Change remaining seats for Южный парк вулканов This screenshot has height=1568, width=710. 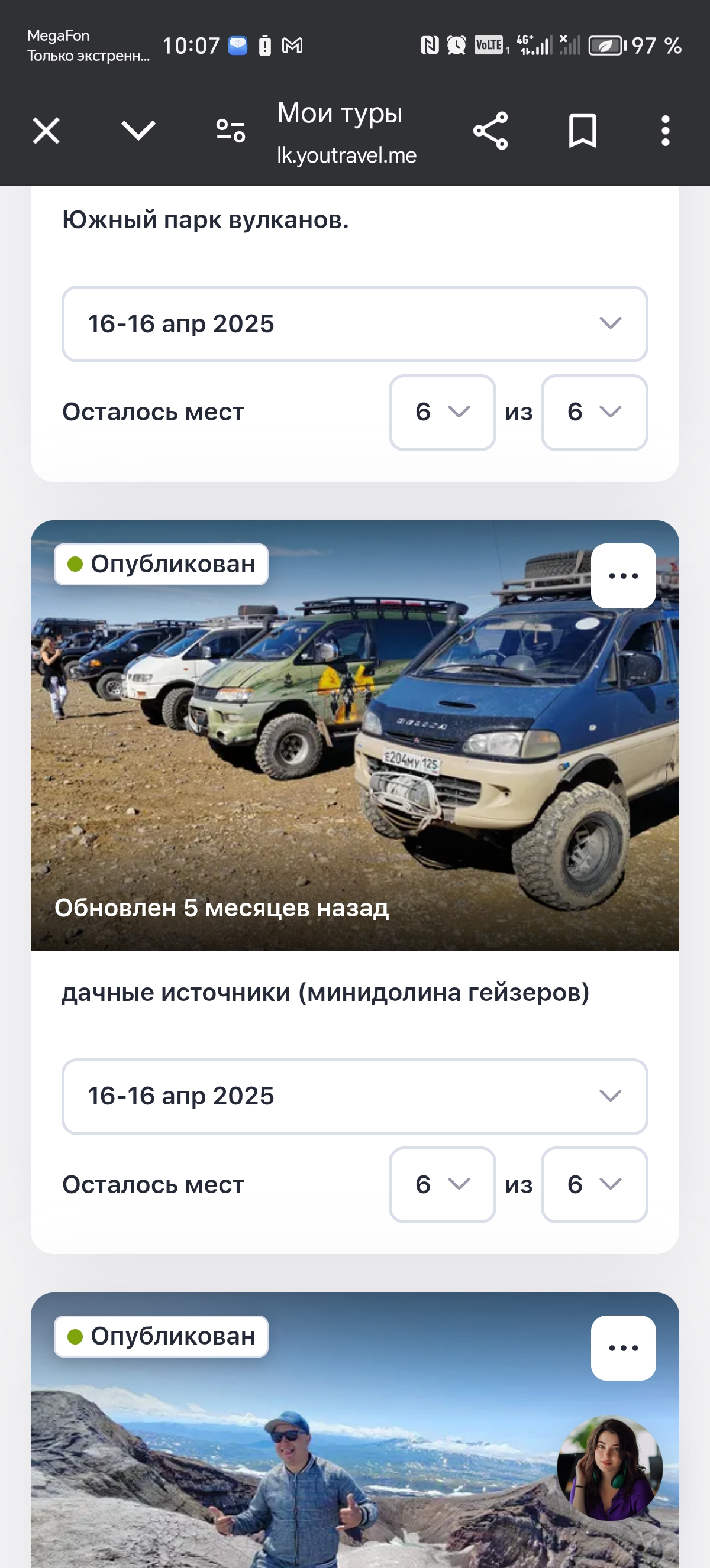pyautogui.click(x=442, y=413)
